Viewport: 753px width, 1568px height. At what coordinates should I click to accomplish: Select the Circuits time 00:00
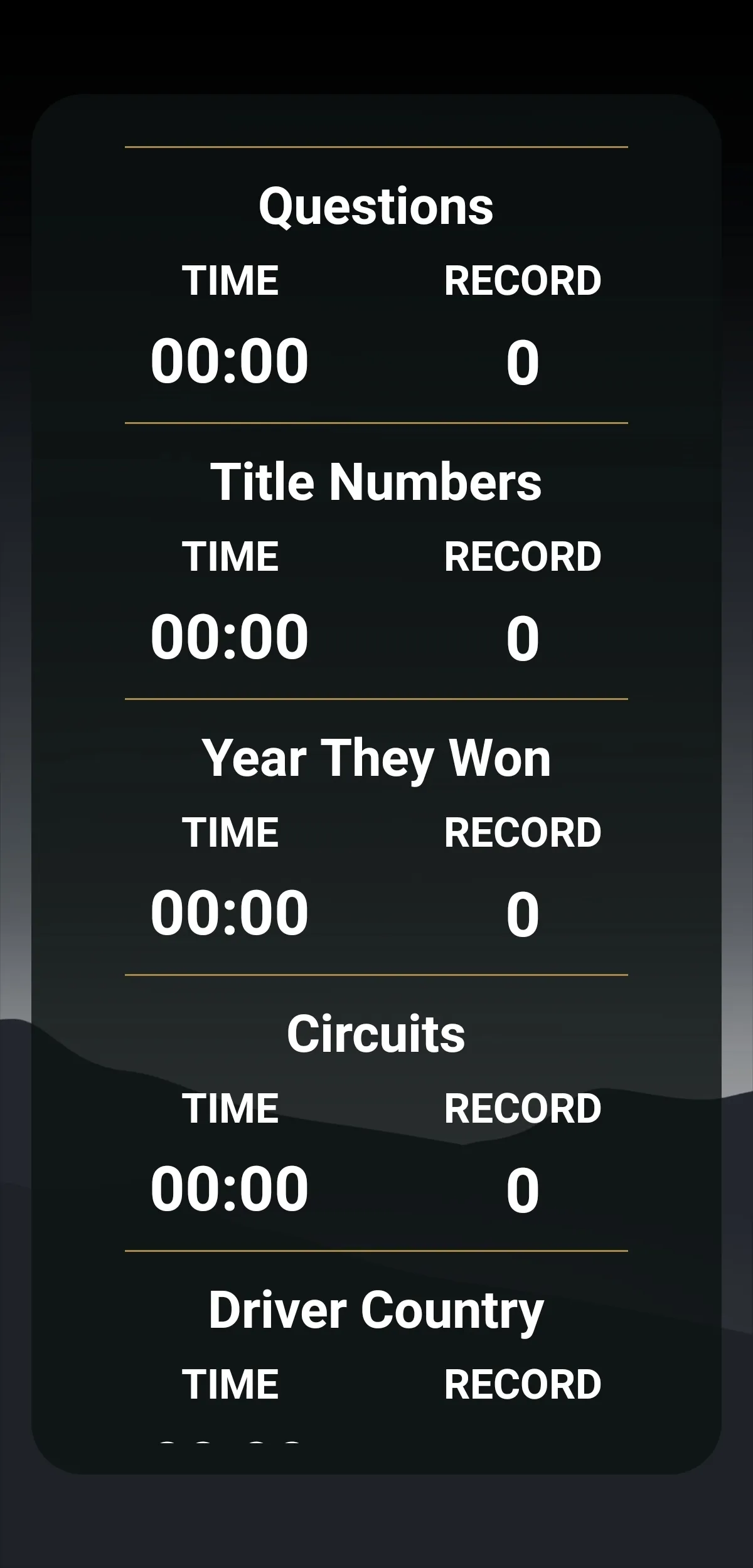pyautogui.click(x=231, y=1187)
